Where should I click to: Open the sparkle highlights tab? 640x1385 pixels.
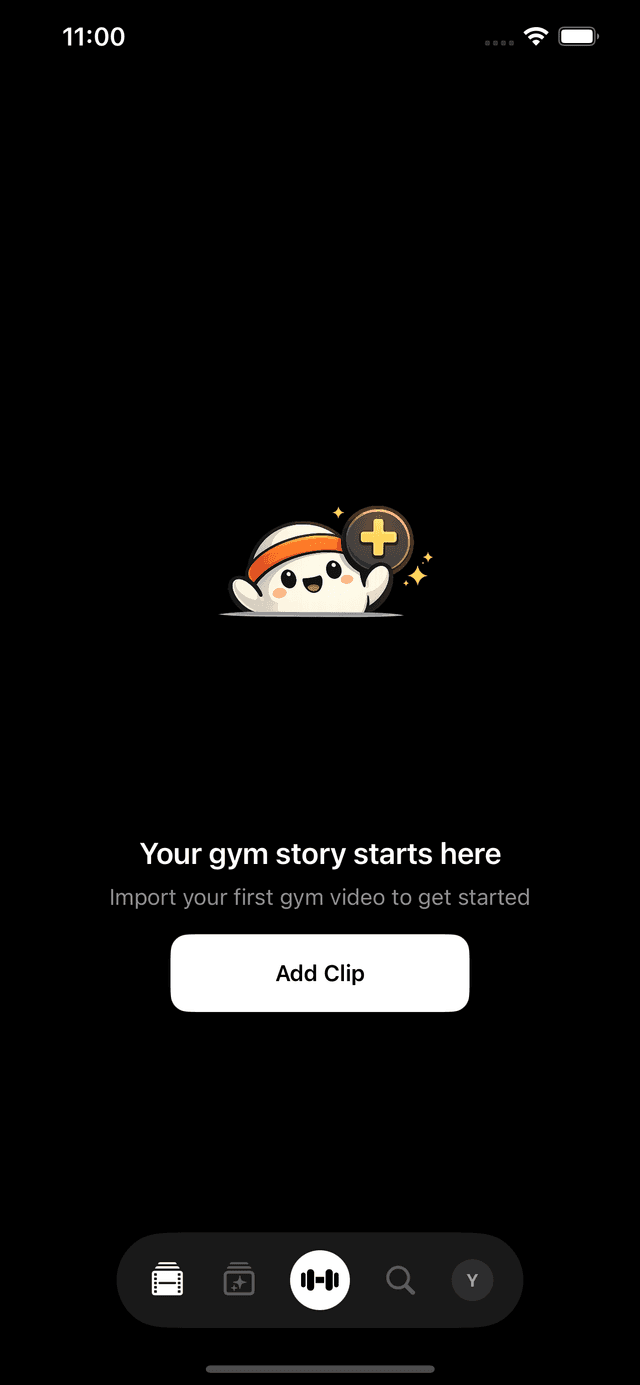coord(239,1280)
